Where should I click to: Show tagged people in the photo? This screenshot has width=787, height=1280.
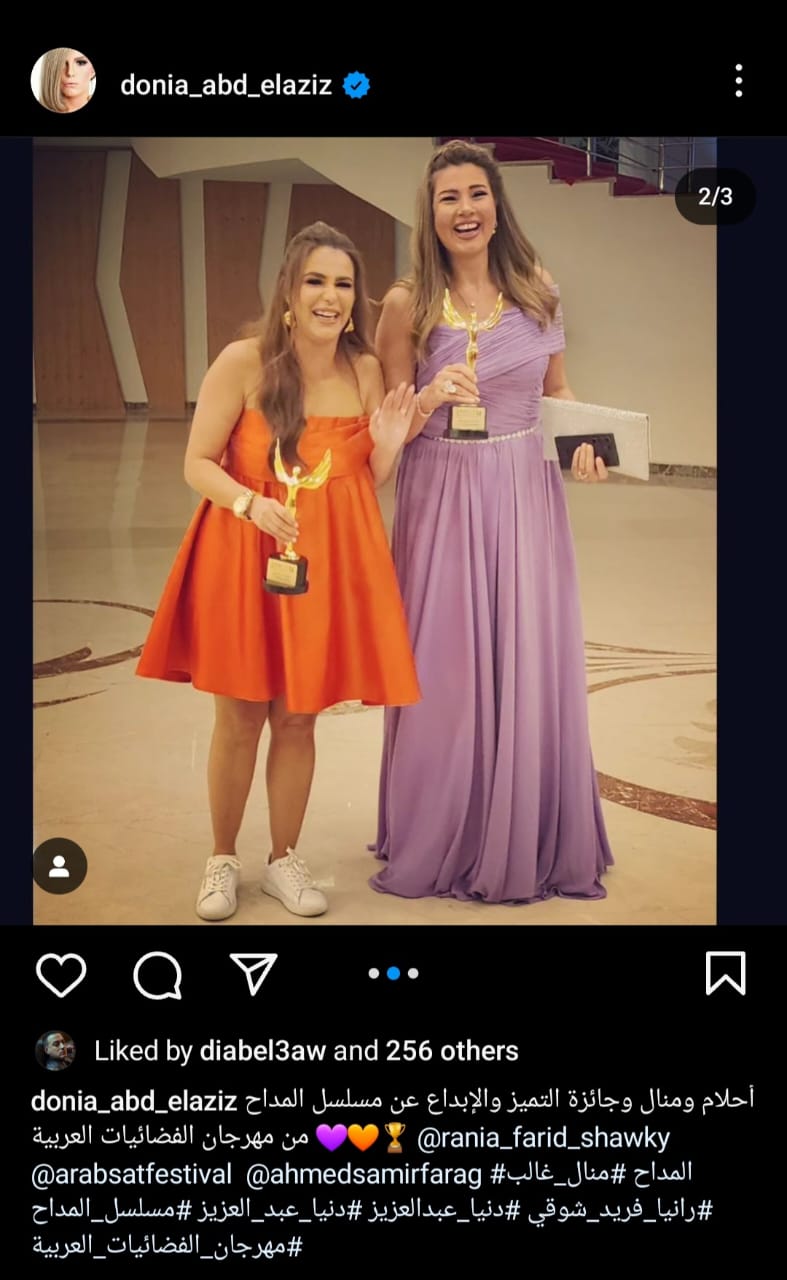(60, 865)
